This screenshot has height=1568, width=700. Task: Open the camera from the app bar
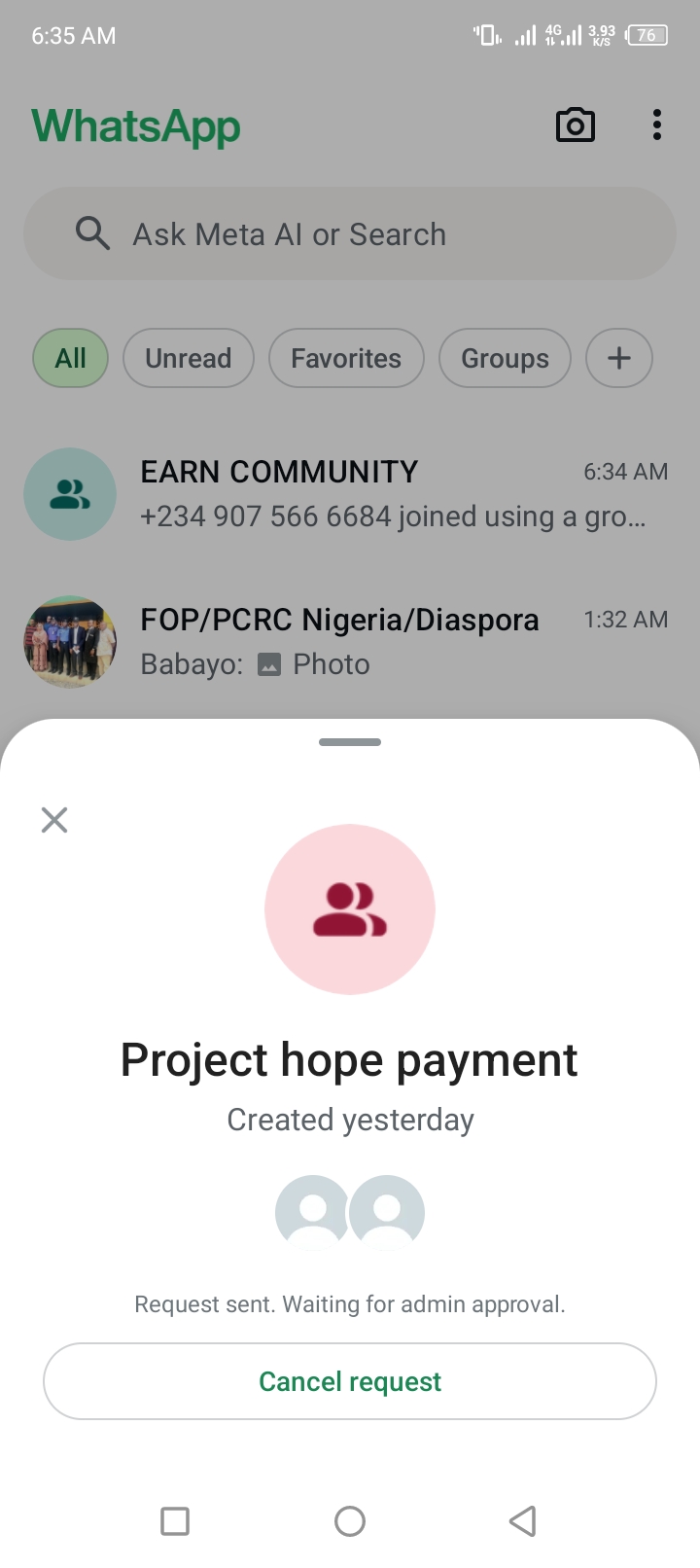pos(575,125)
